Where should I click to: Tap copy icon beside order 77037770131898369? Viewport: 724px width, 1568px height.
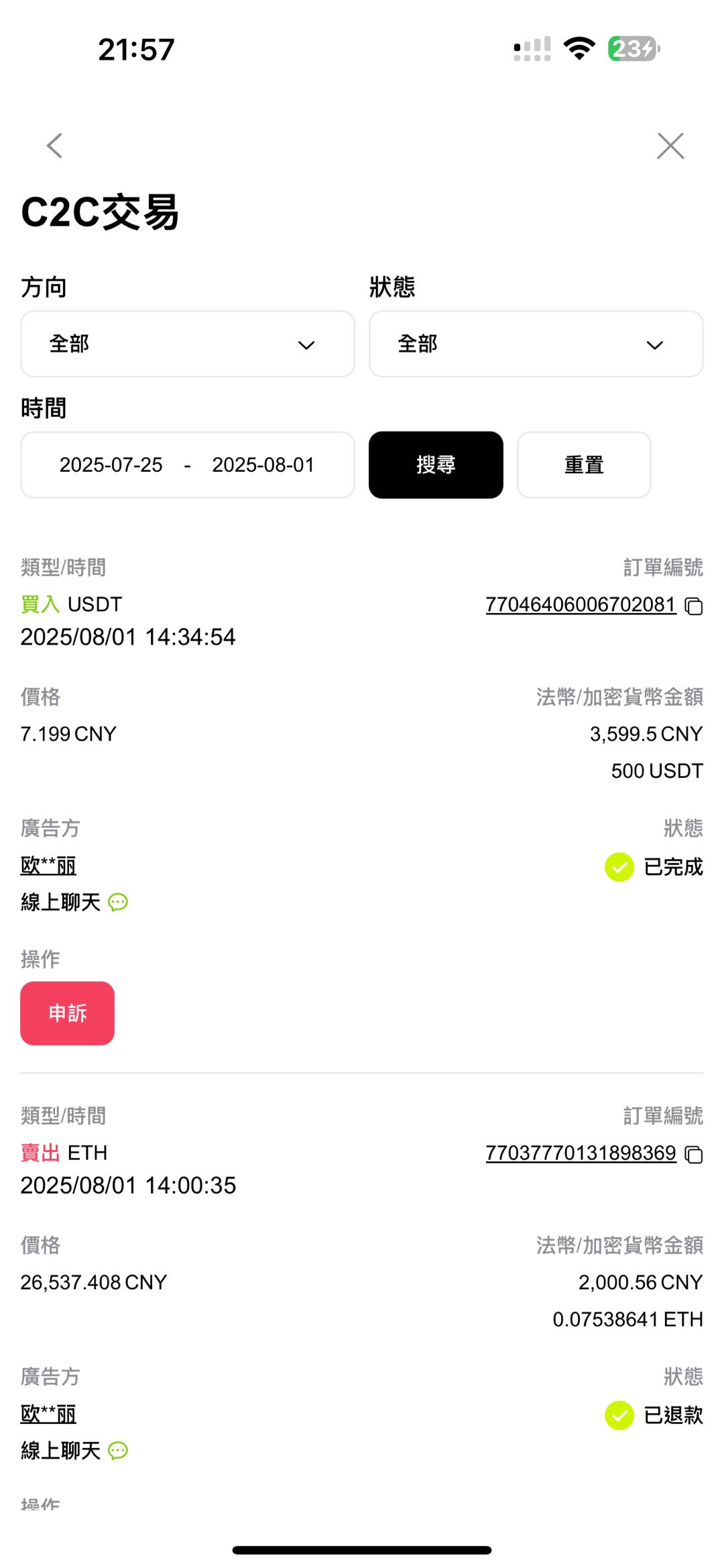tap(692, 1154)
